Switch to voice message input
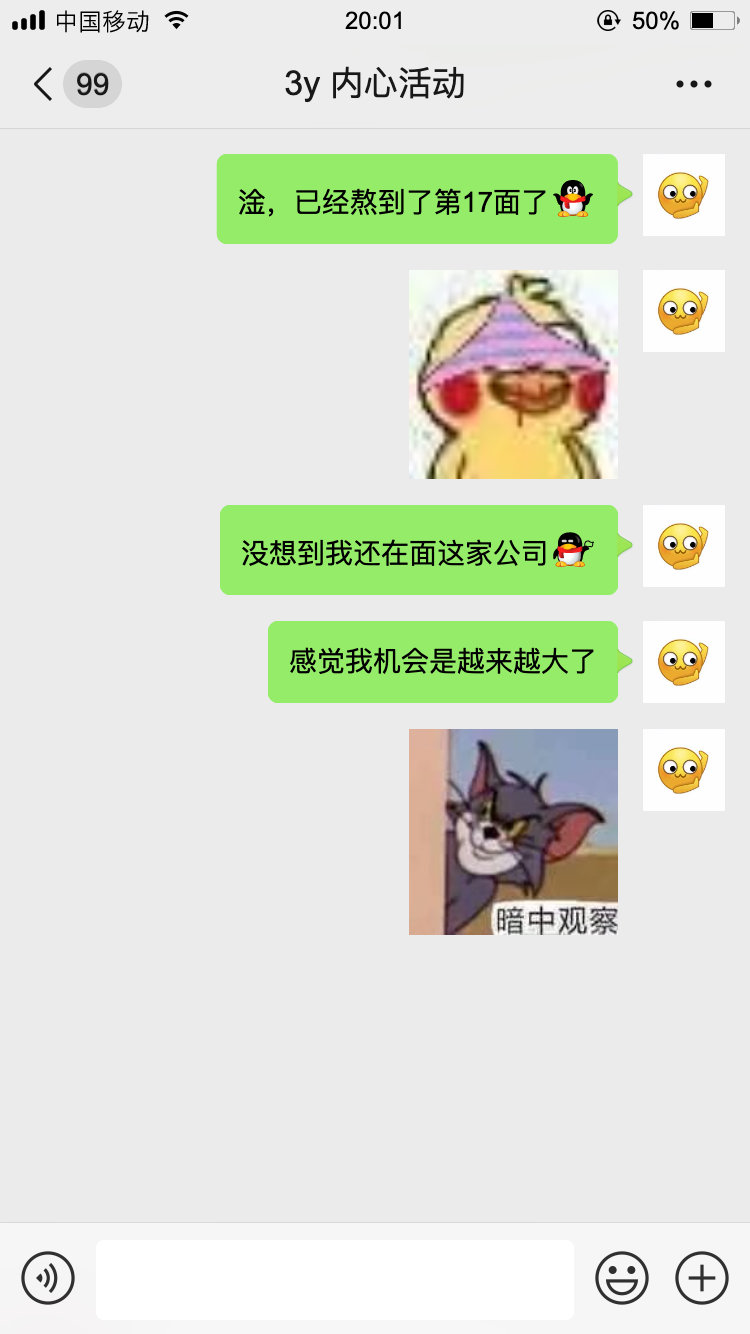Image resolution: width=750 pixels, height=1334 pixels. tap(48, 1278)
